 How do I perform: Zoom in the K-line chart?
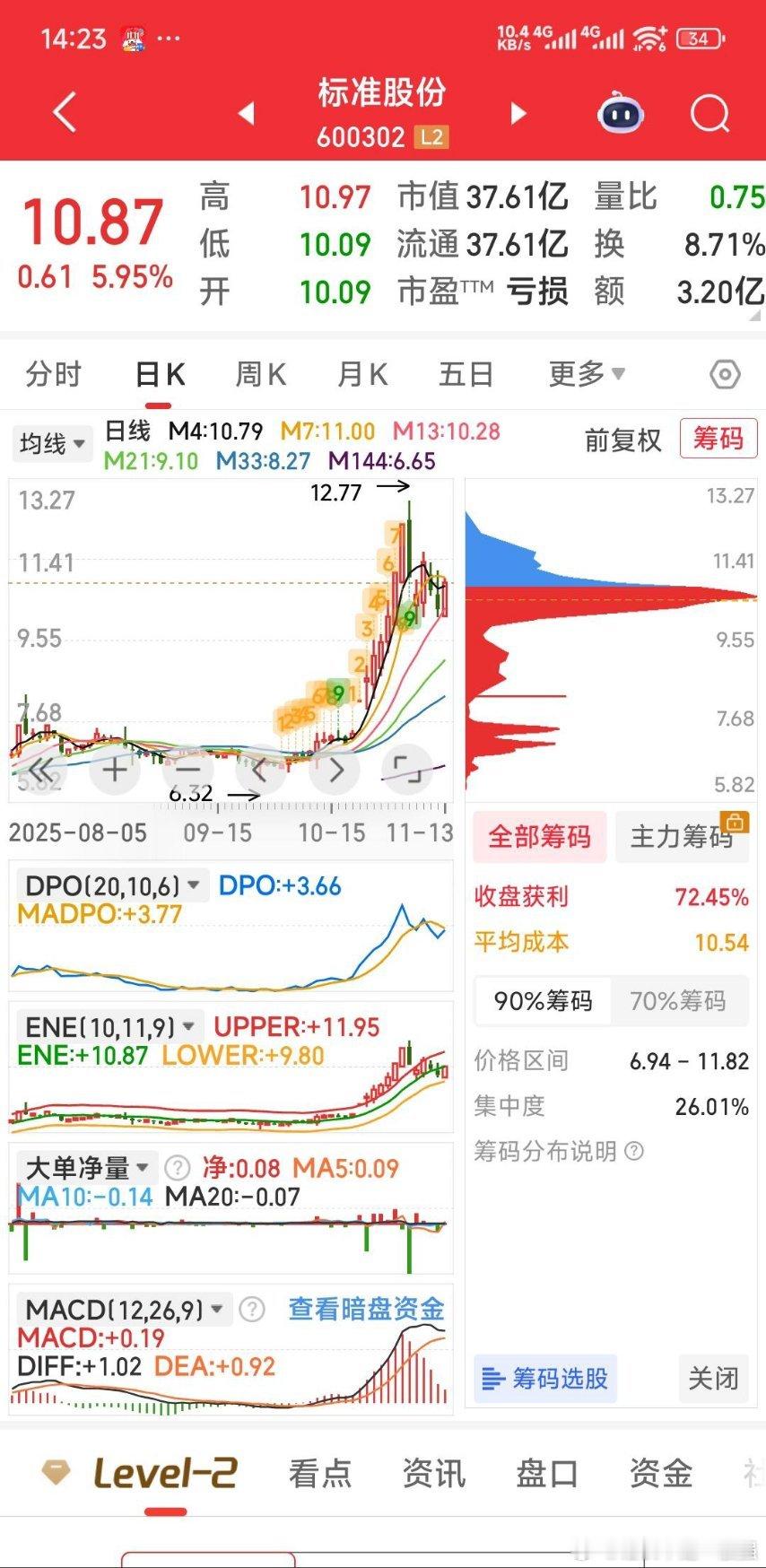[x=115, y=770]
